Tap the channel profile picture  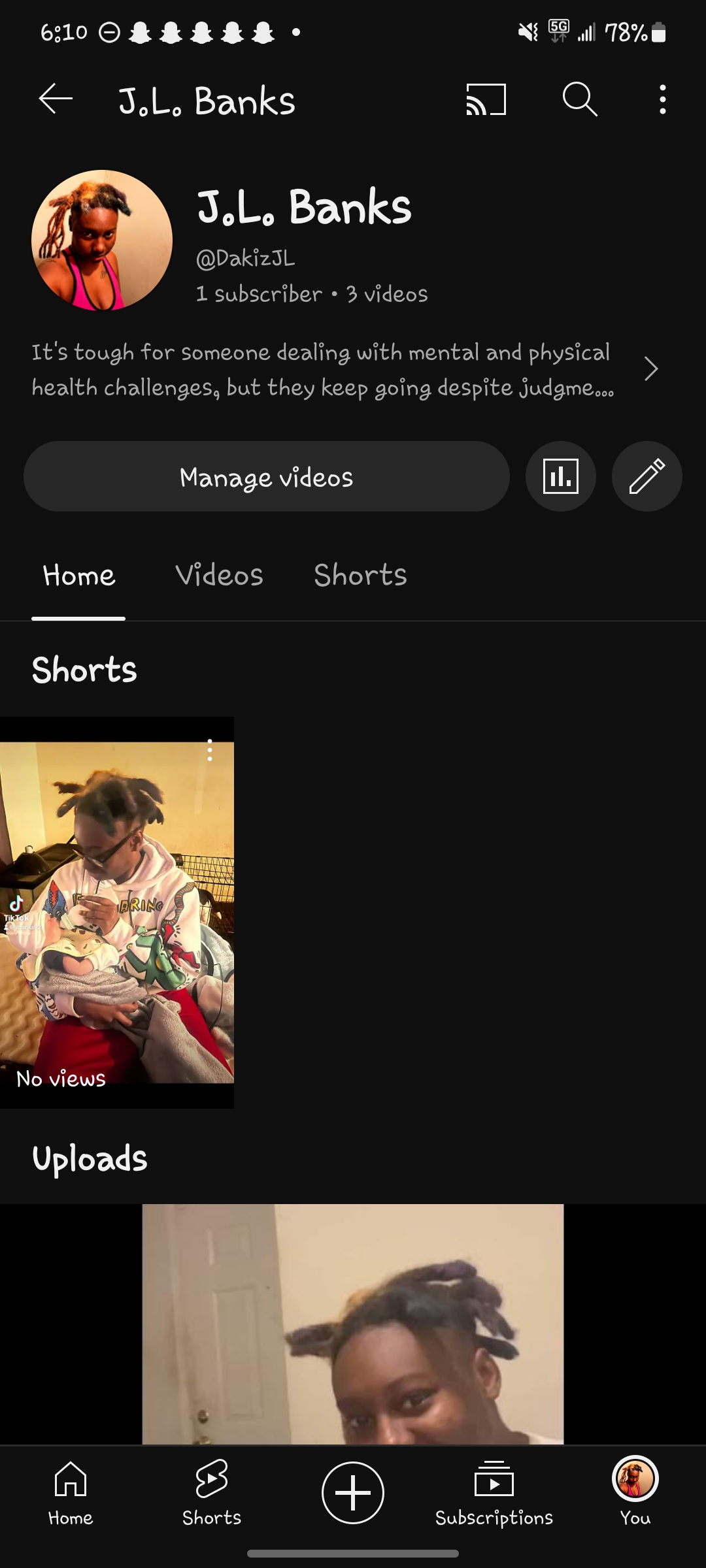pyautogui.click(x=102, y=240)
